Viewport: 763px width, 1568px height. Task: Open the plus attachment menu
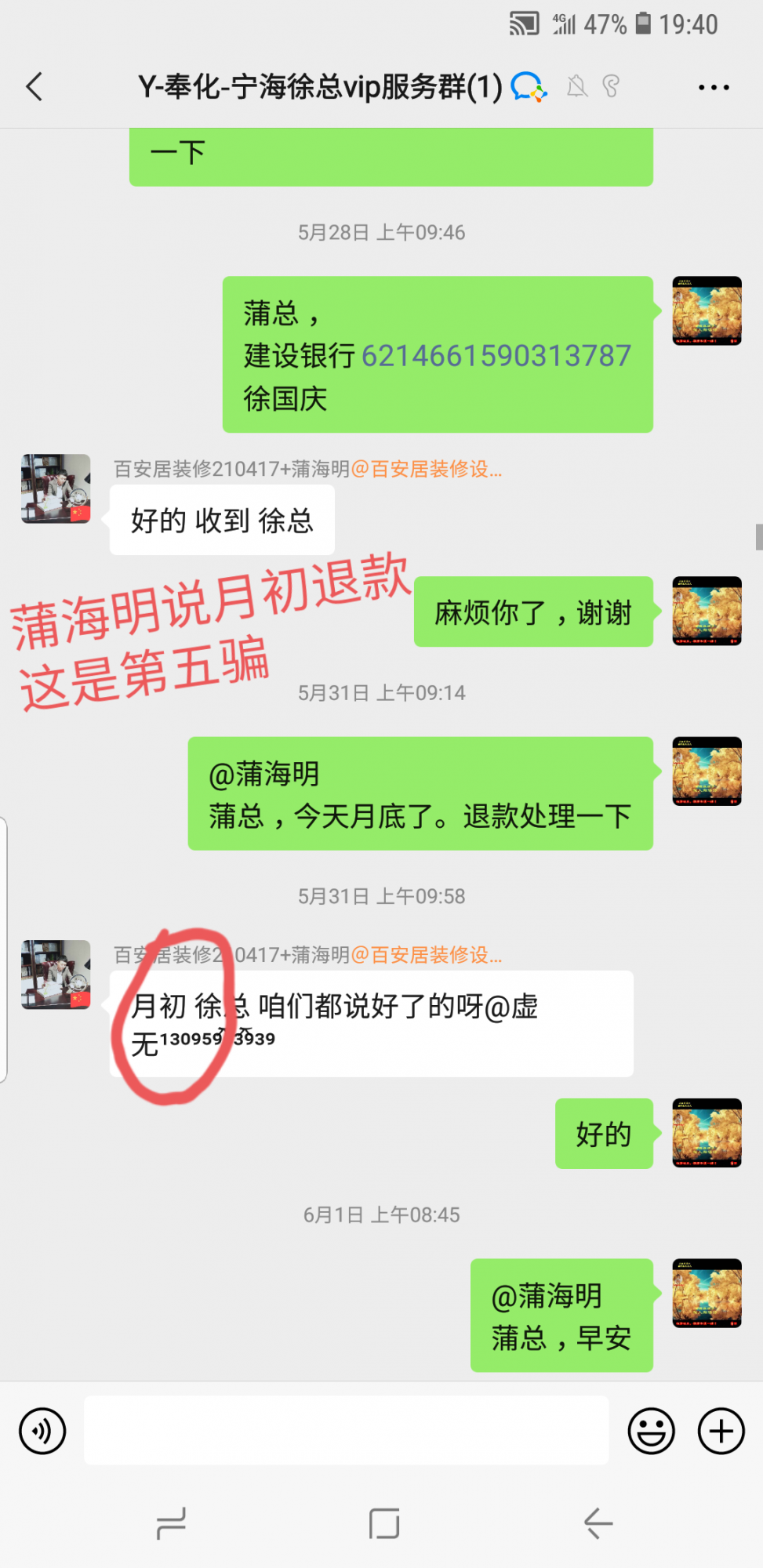pyautogui.click(x=721, y=1431)
